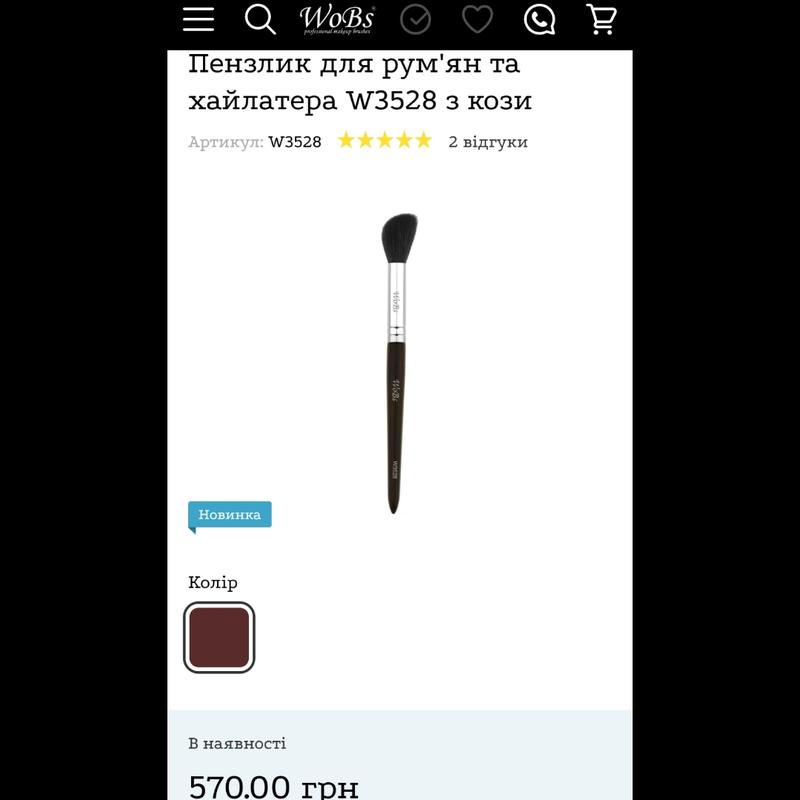Screen dimensions: 800x800
Task: Open the hamburger menu
Action: 198,19
